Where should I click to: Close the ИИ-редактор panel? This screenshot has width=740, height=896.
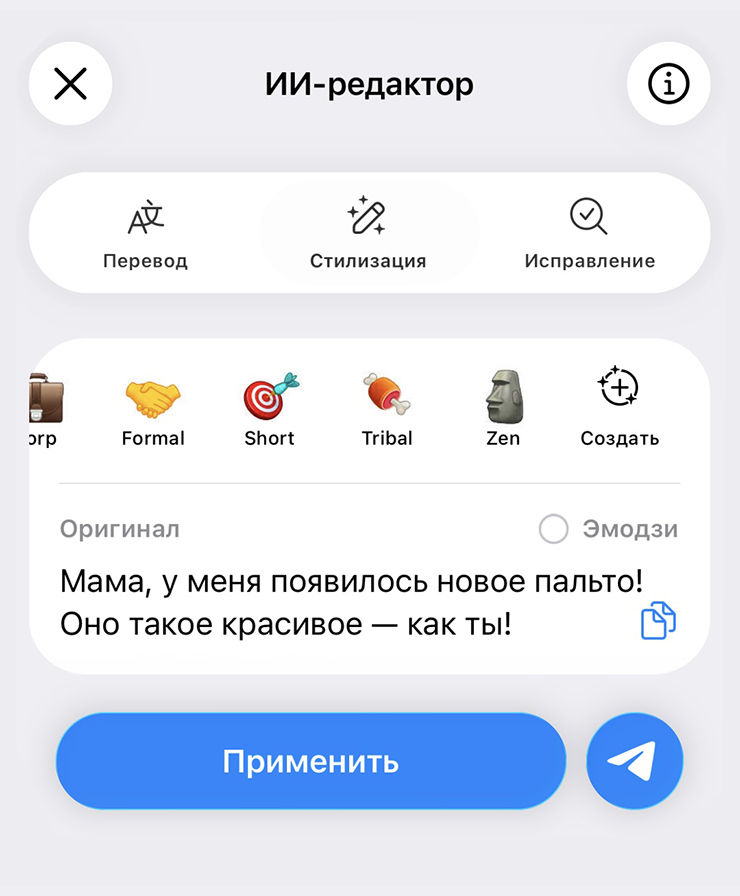click(70, 83)
